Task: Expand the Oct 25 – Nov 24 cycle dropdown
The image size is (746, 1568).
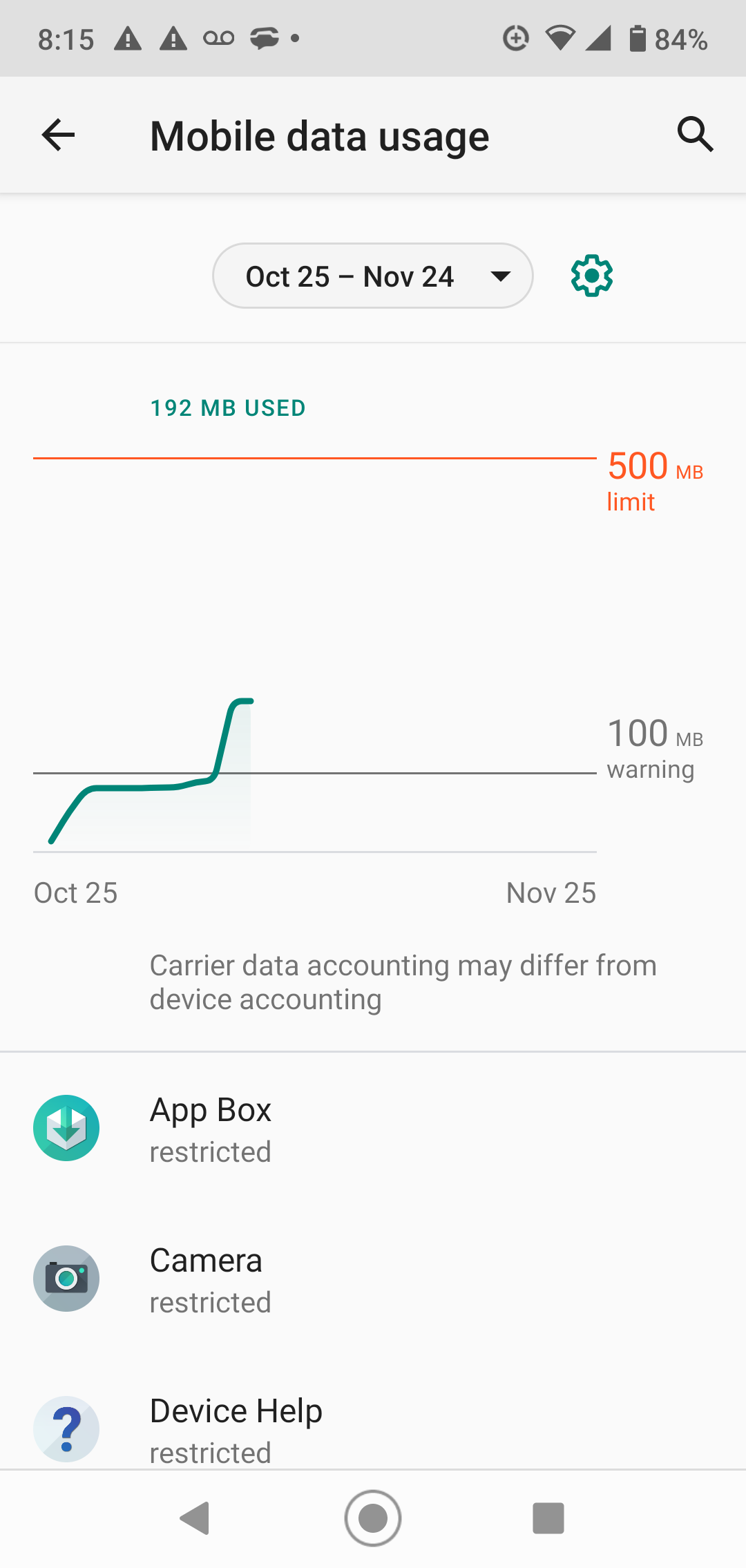Action: pos(372,276)
